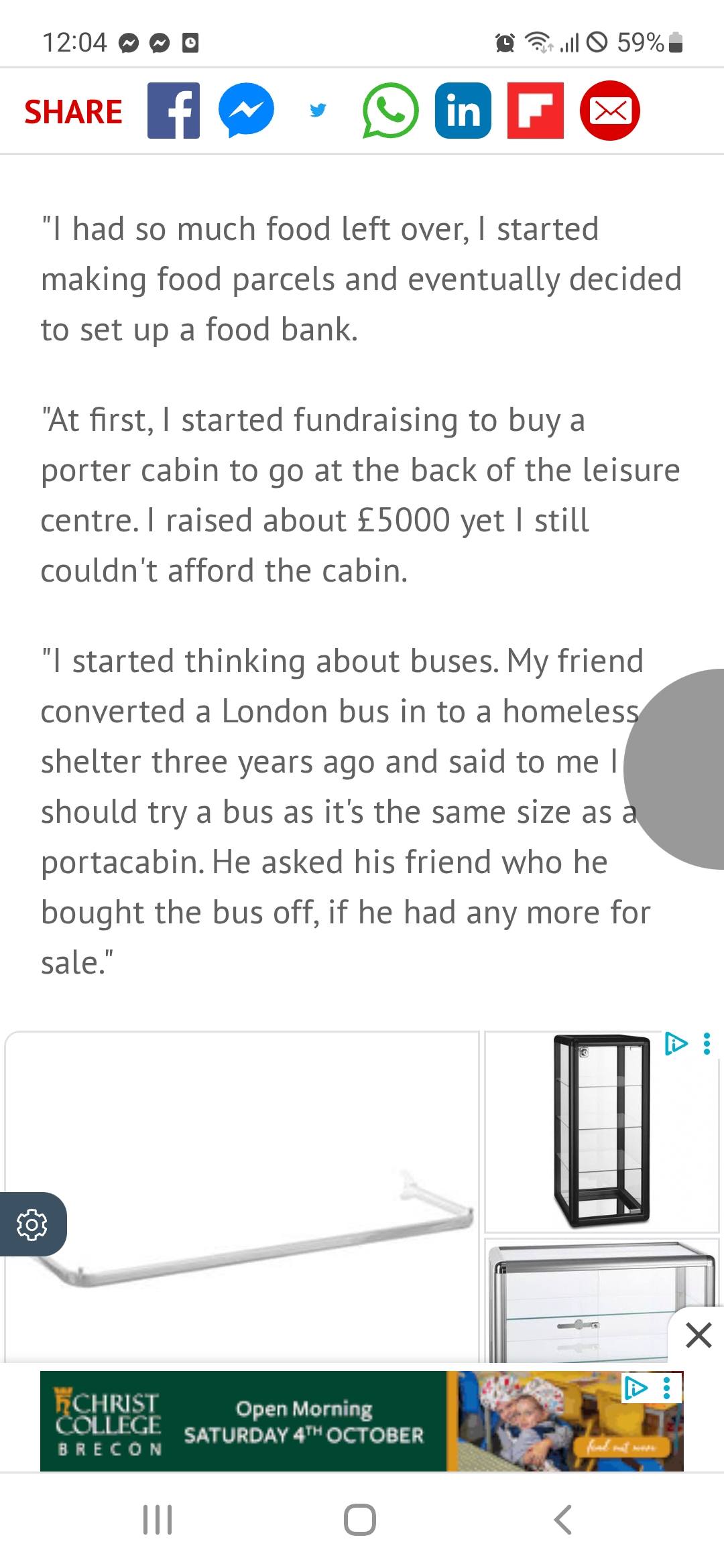
Task: Open the settings gear button
Action: click(32, 1224)
